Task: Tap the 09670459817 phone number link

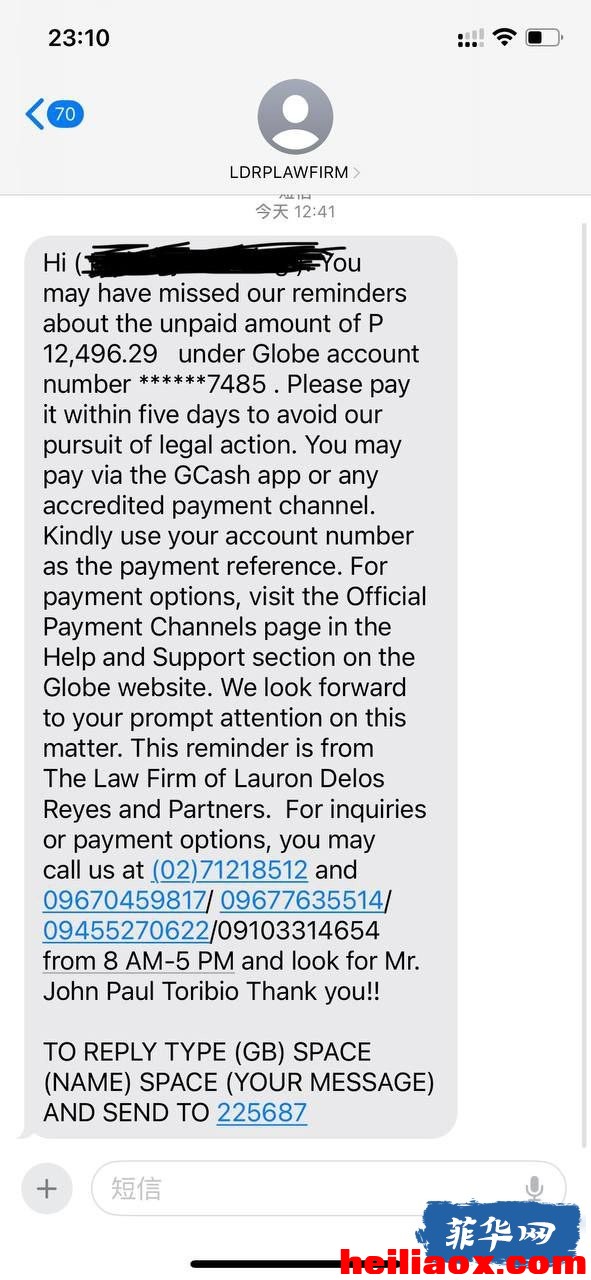Action: point(124,900)
